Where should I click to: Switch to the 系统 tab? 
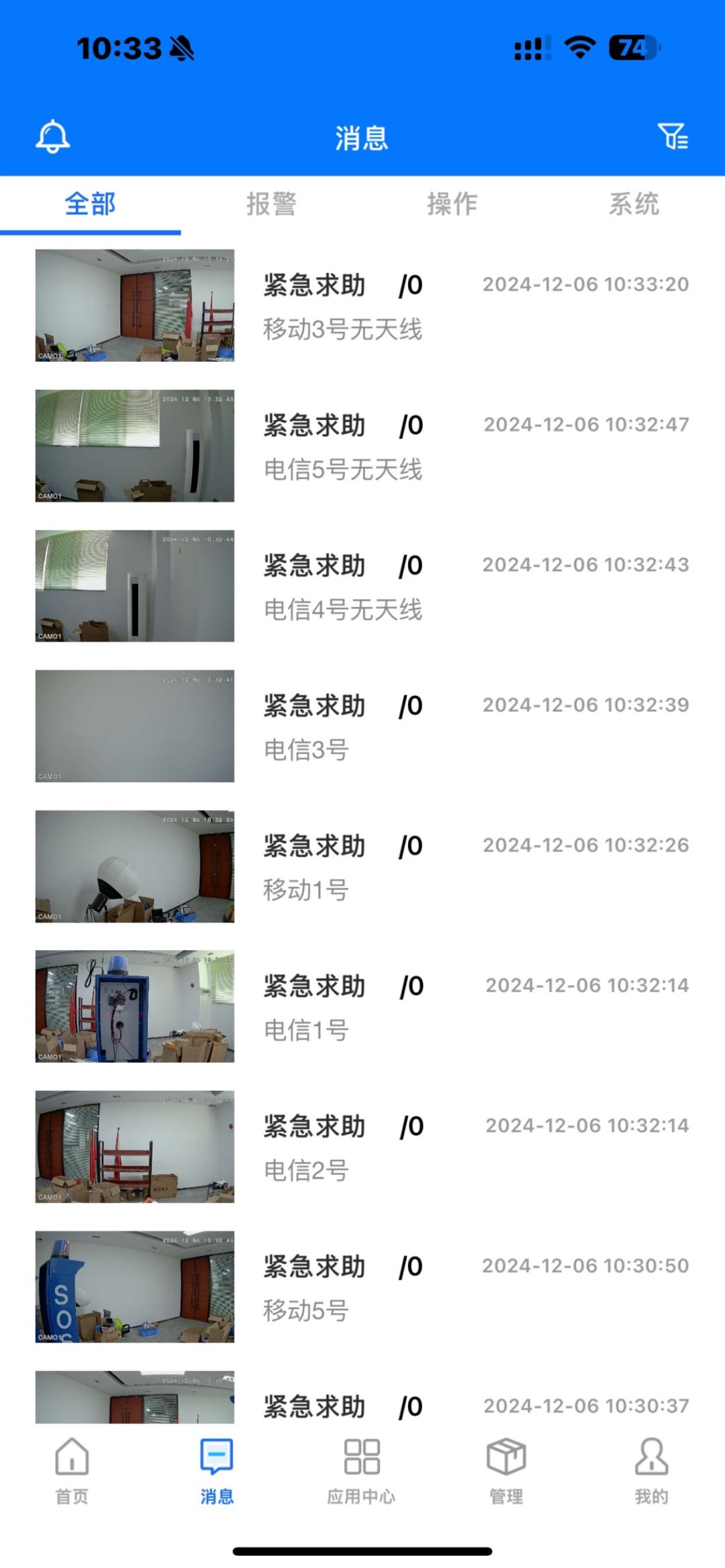634,204
